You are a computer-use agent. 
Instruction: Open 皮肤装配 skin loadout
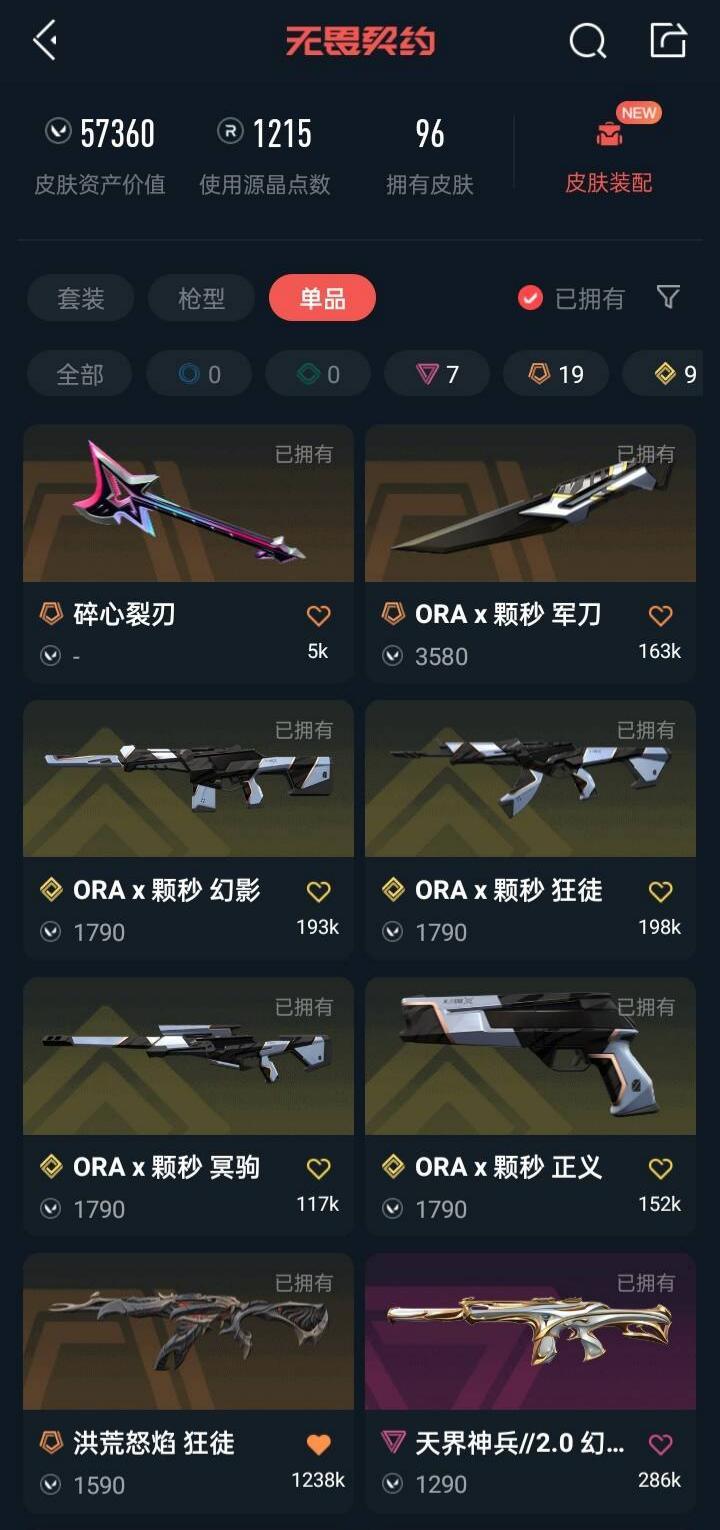[609, 158]
